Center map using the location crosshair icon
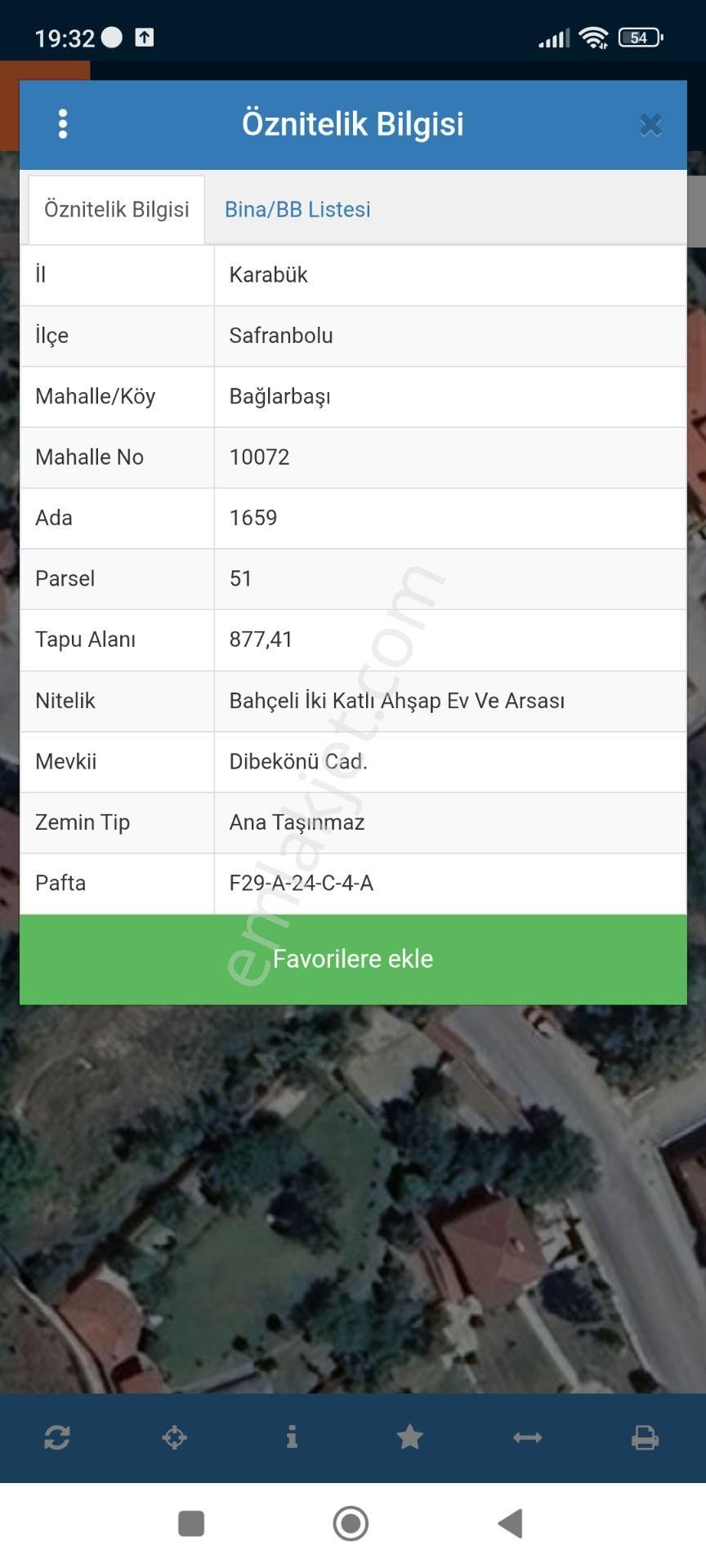 pyautogui.click(x=175, y=1437)
